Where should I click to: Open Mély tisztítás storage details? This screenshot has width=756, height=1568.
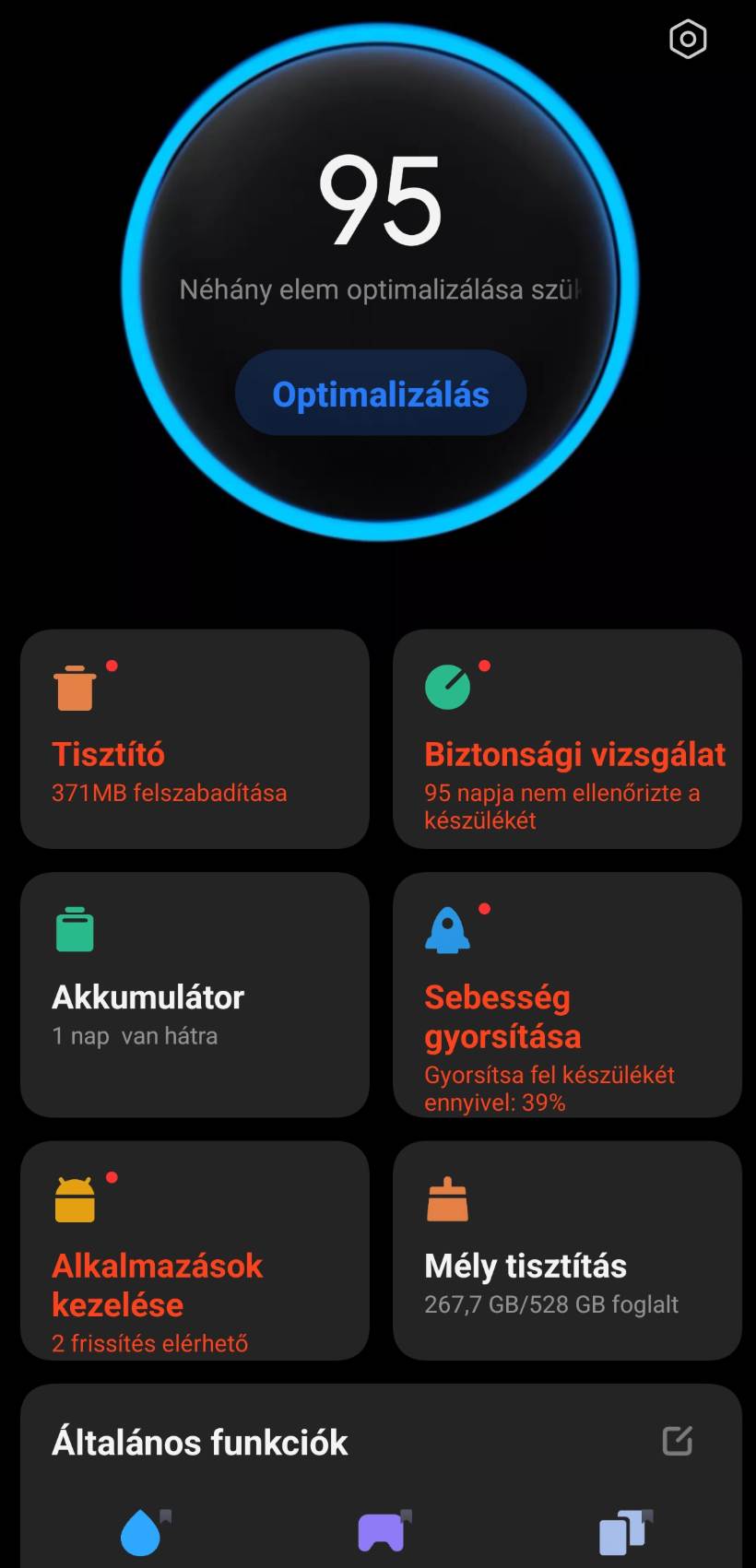click(566, 1252)
